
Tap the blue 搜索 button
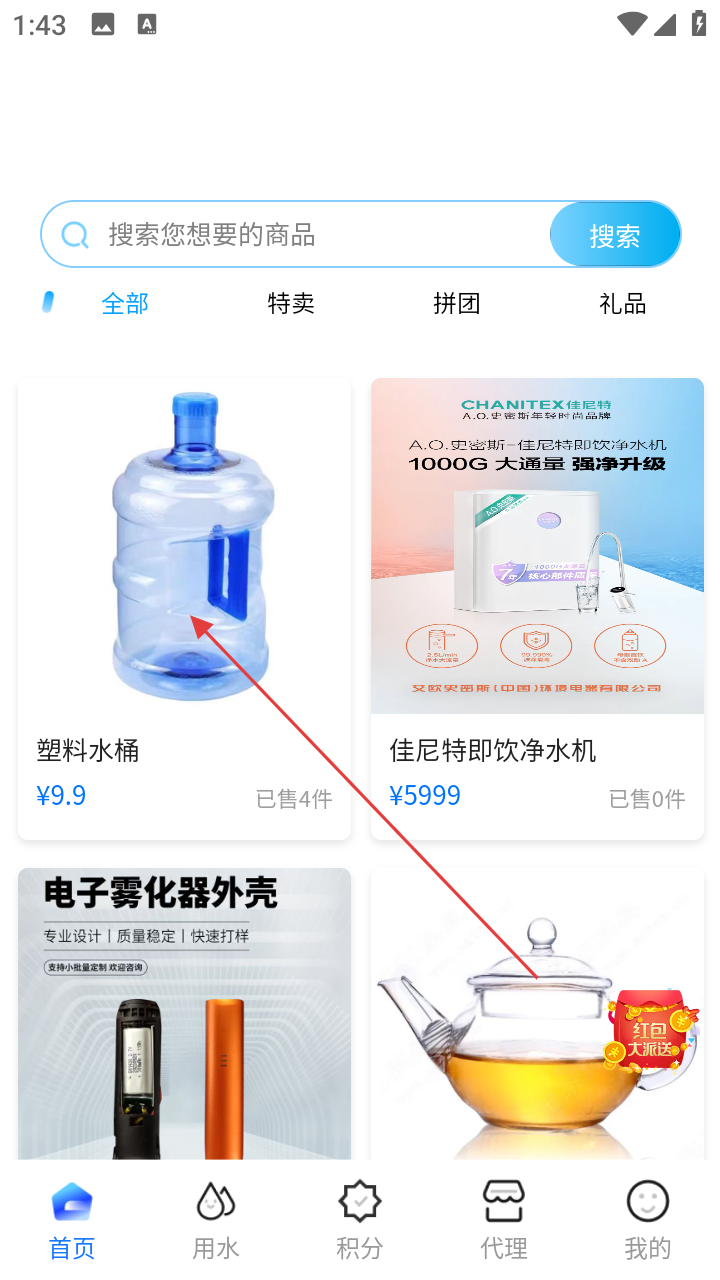pos(615,235)
